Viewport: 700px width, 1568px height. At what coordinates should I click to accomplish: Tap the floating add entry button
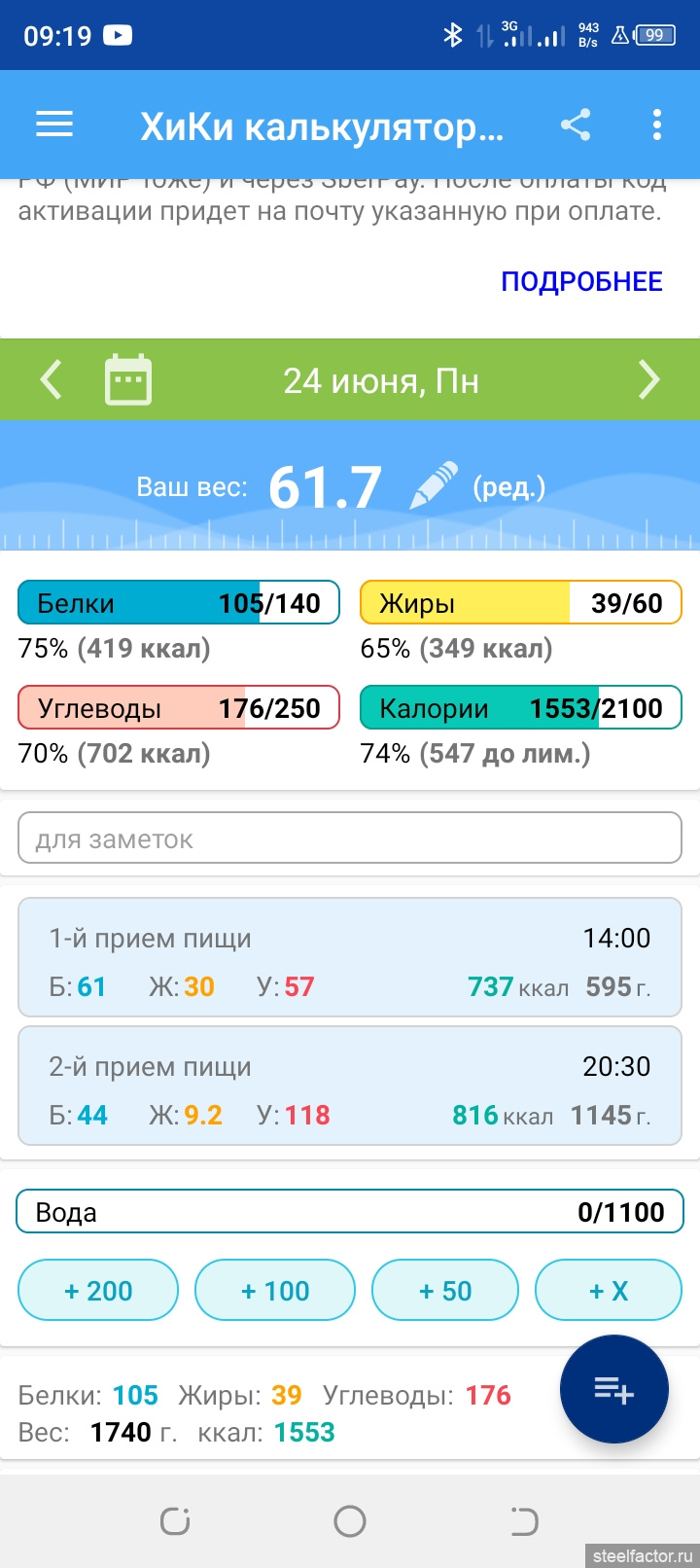pyautogui.click(x=614, y=1390)
